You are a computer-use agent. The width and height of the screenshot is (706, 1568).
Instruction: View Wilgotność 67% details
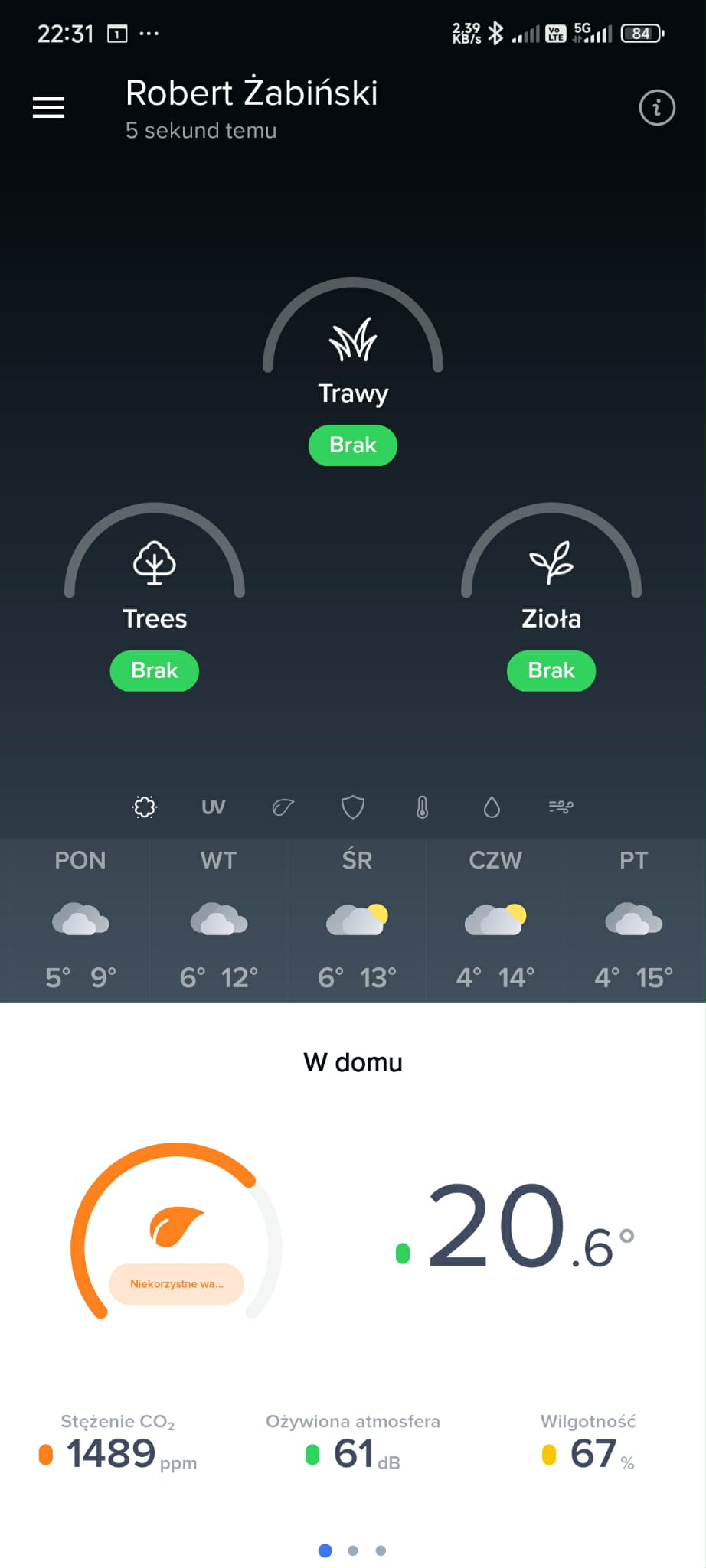point(588,1445)
